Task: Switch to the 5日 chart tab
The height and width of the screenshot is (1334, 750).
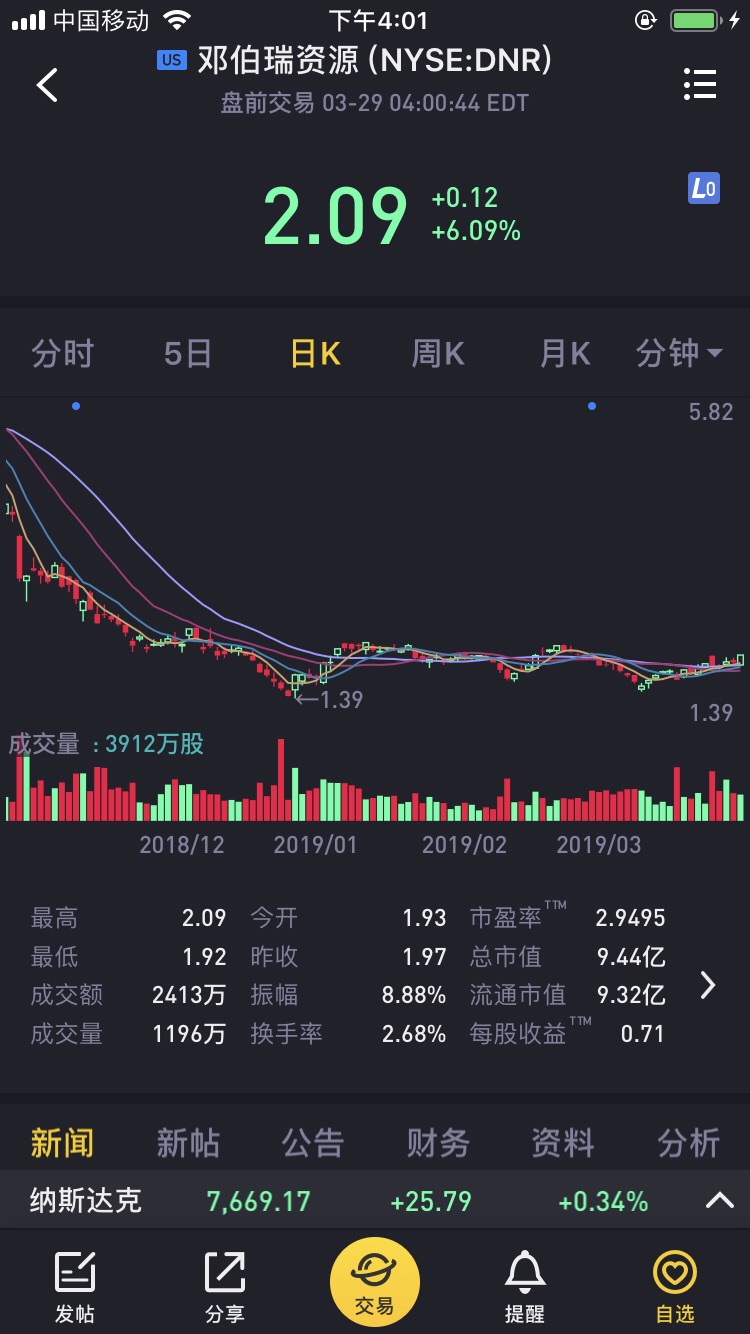Action: [x=188, y=353]
